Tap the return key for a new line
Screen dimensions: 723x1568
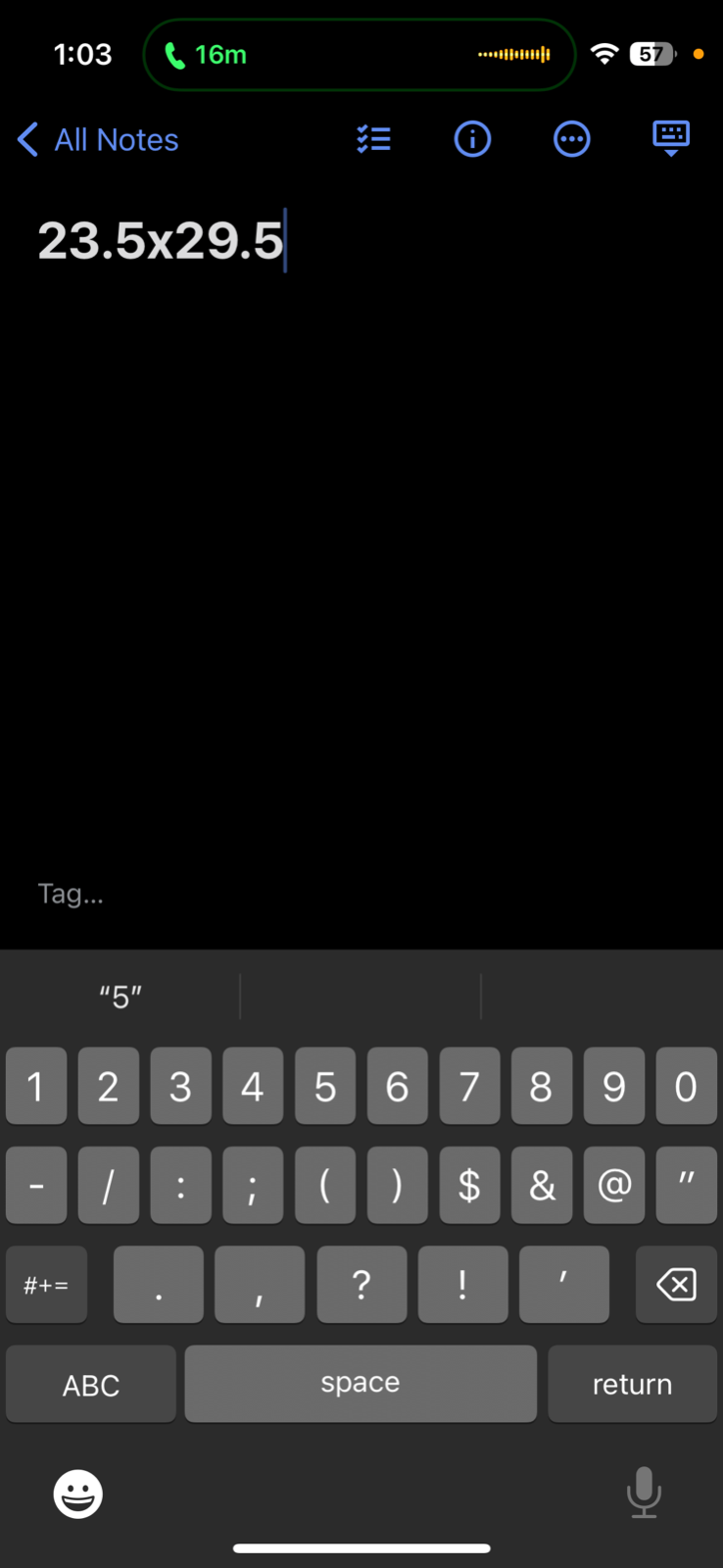pyautogui.click(x=632, y=1384)
